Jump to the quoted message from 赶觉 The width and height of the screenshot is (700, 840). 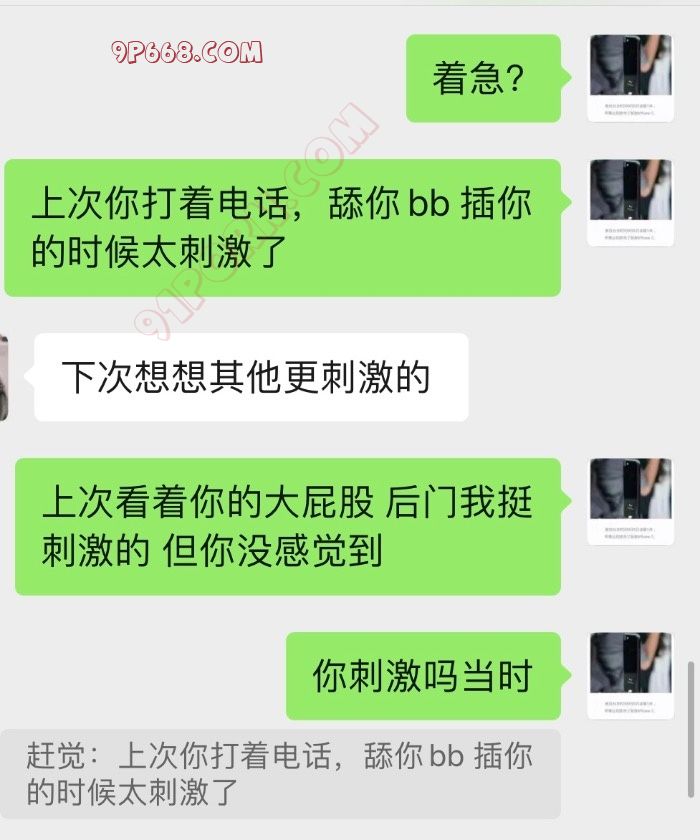280,773
